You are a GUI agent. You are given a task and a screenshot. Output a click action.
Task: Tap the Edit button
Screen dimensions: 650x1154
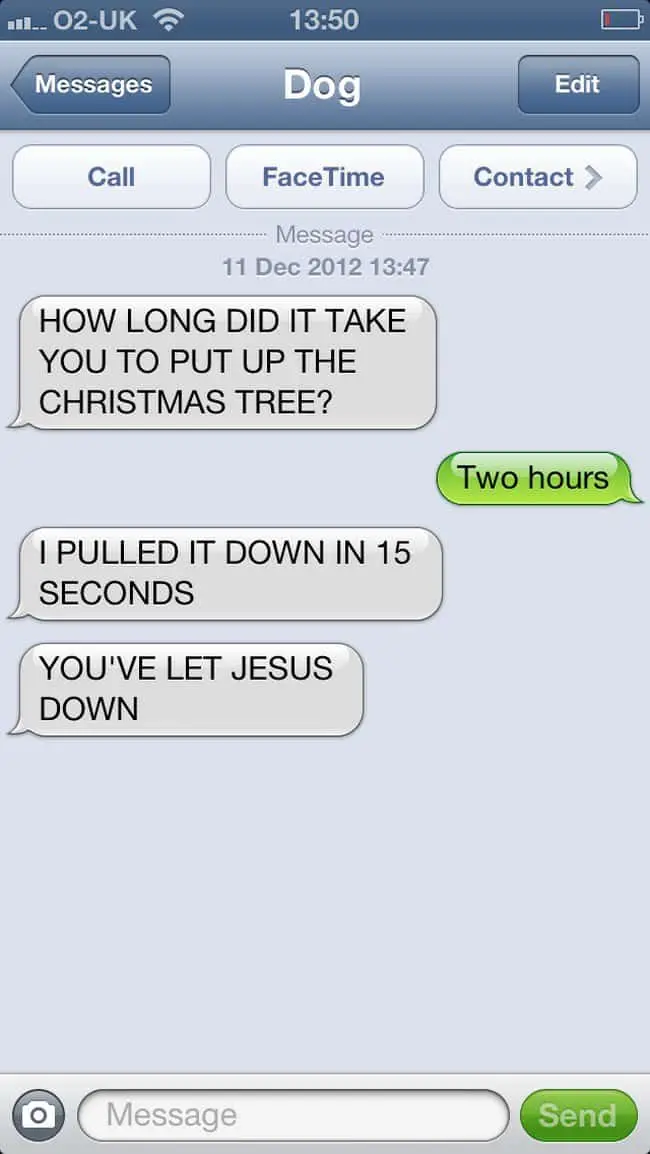coord(577,85)
